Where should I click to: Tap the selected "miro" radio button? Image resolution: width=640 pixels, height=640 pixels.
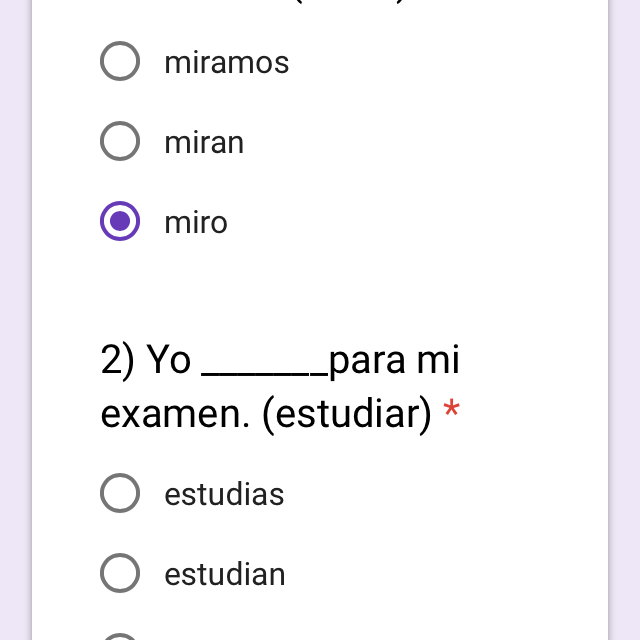[120, 221]
